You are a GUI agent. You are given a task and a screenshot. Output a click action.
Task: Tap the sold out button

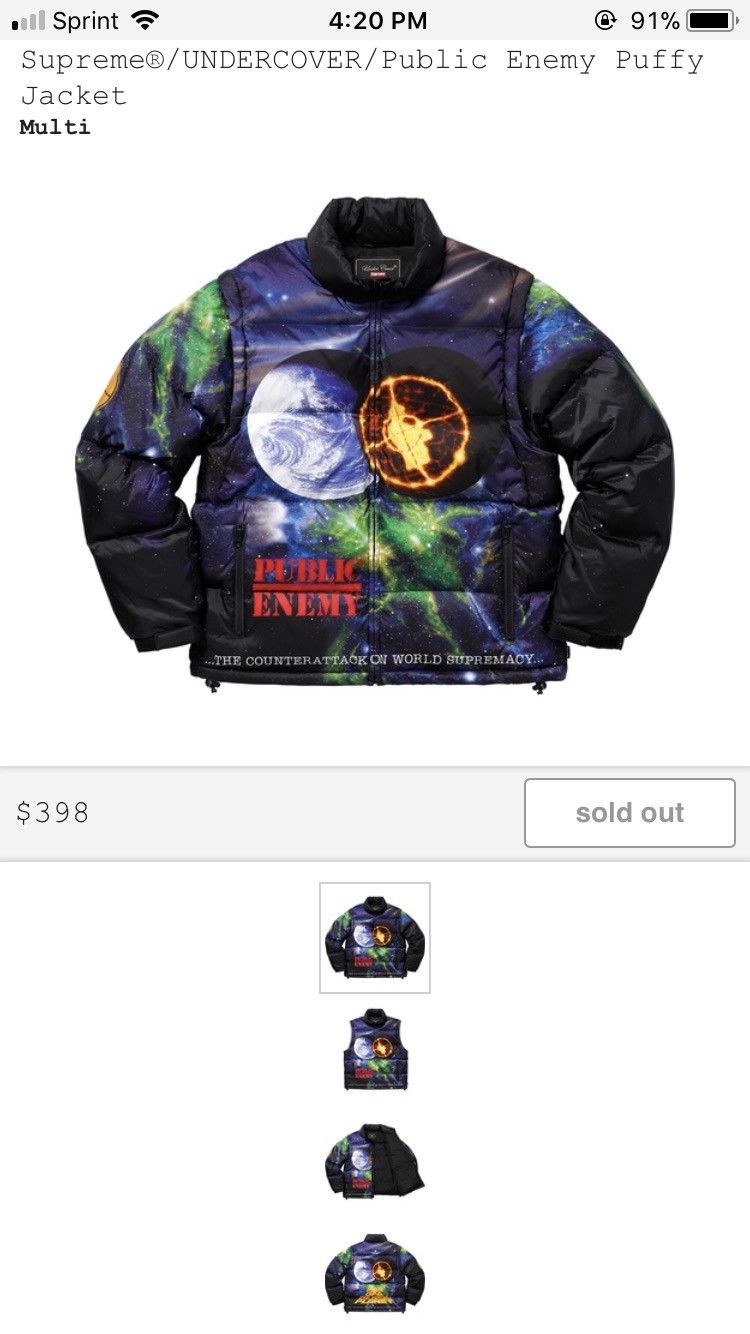pyautogui.click(x=629, y=813)
